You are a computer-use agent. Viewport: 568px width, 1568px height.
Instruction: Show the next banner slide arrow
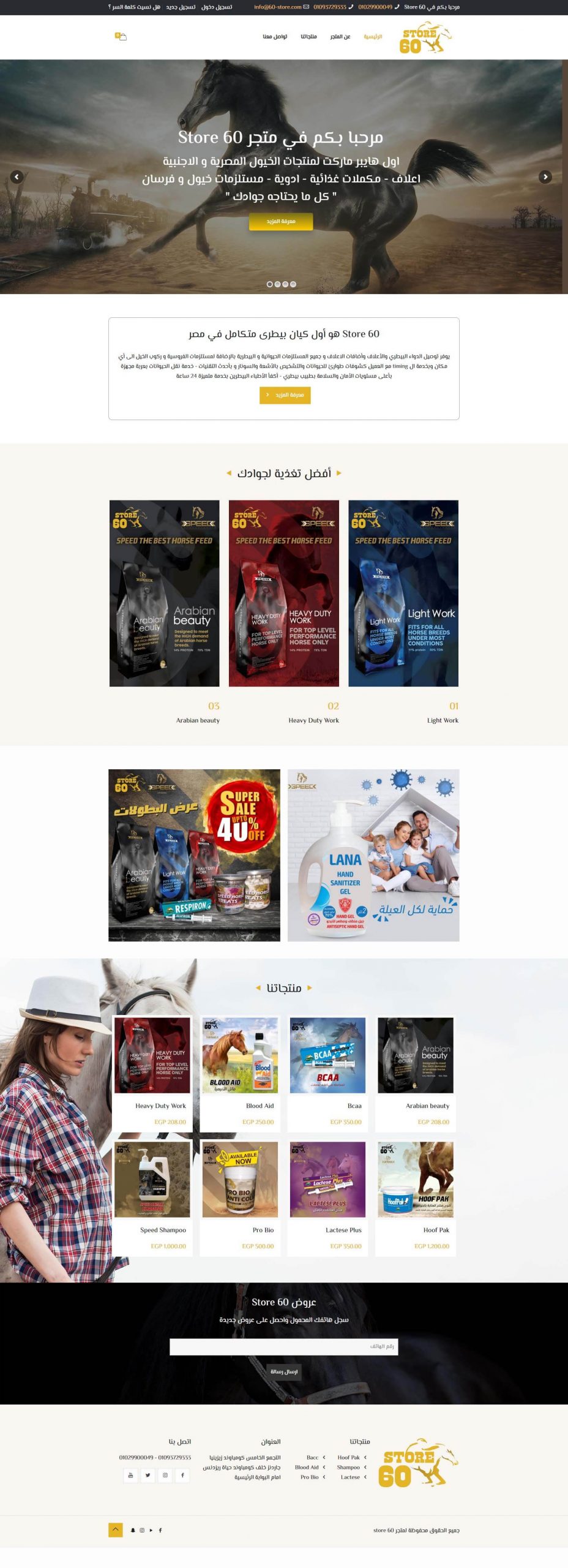[545, 177]
